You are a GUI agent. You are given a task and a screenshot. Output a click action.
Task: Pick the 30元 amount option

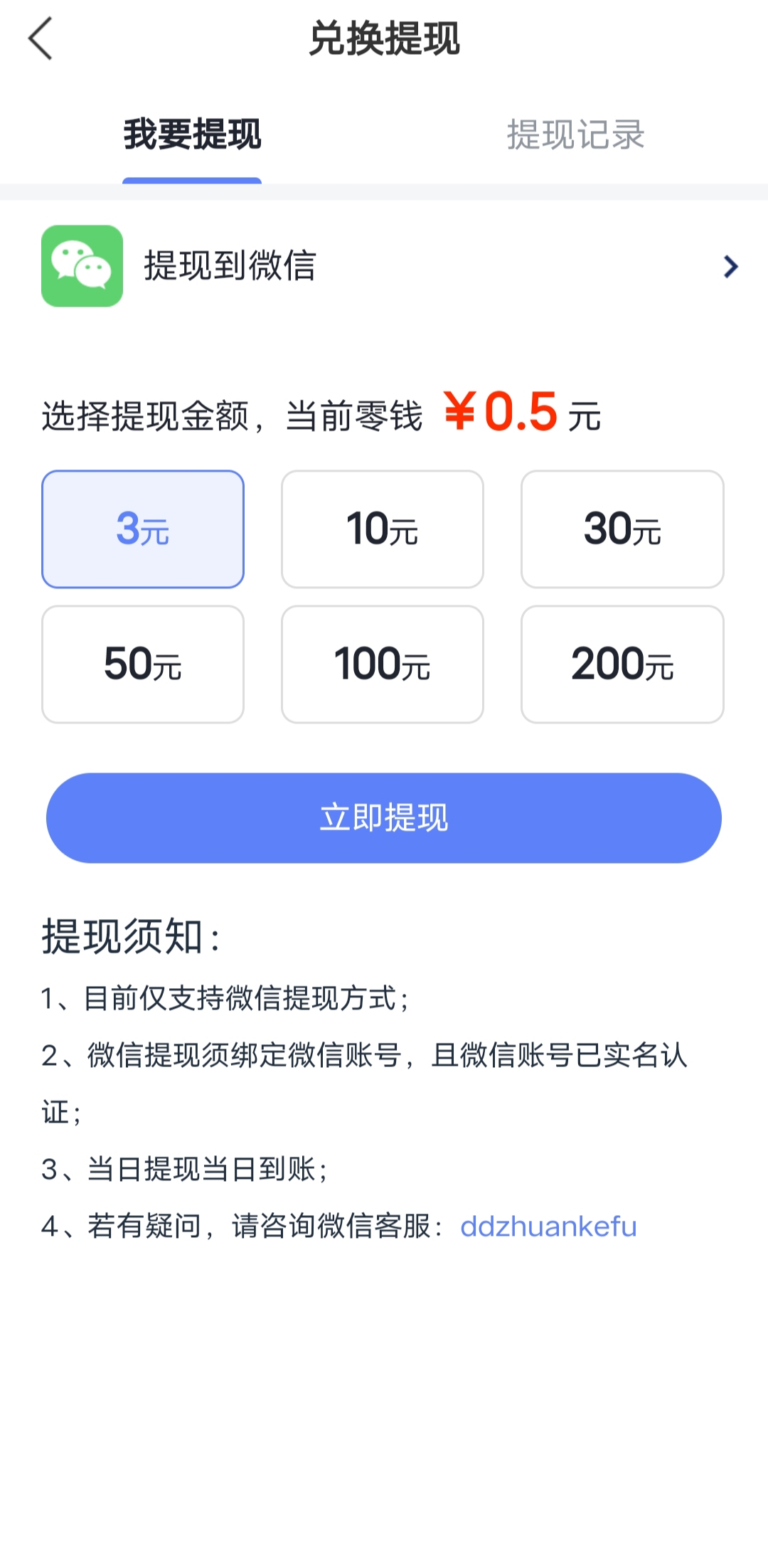point(622,529)
